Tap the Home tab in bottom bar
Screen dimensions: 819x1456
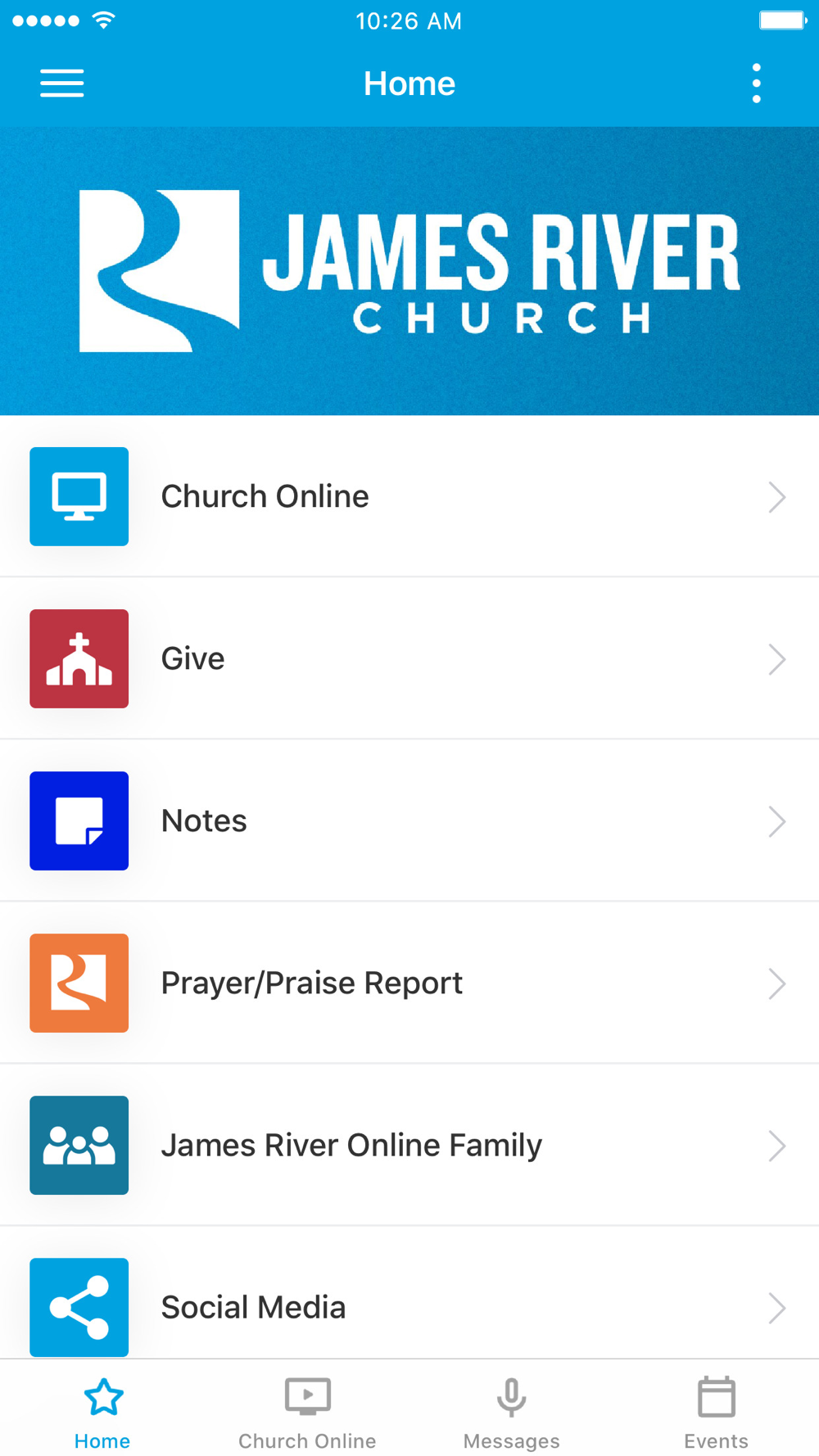(102, 1412)
